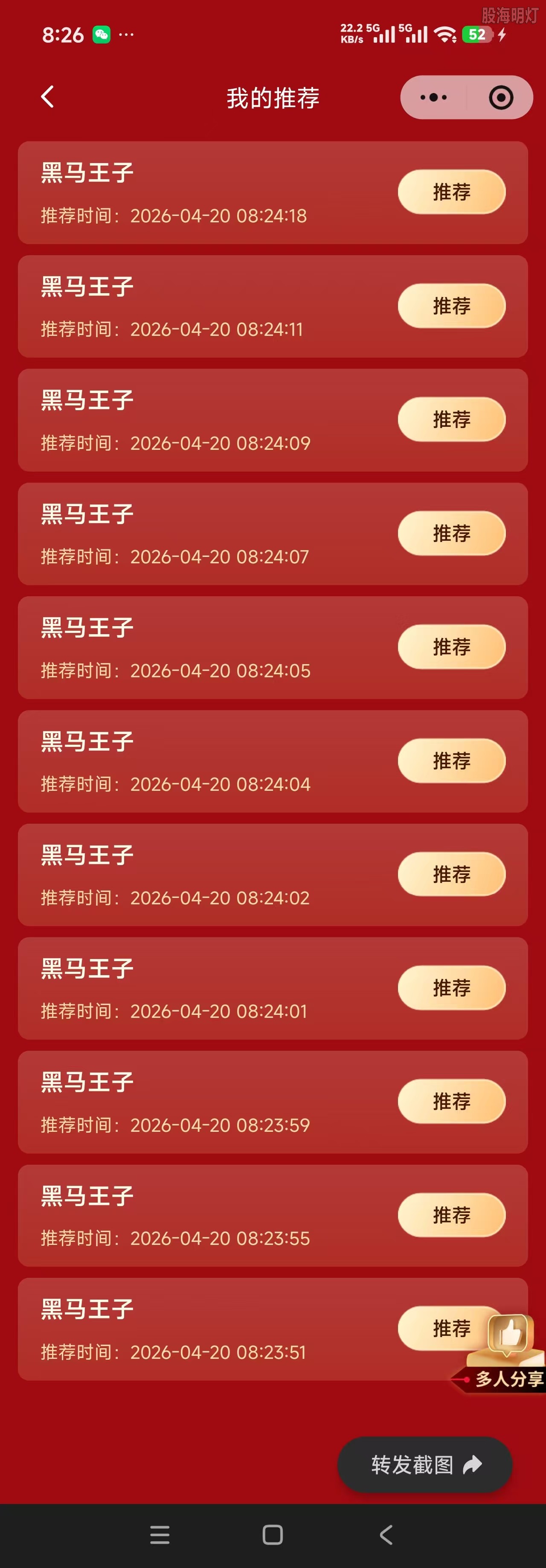Viewport: 546px width, 1568px height.
Task: Tap 推荐 for the 08:24:01 entry
Action: [451, 987]
